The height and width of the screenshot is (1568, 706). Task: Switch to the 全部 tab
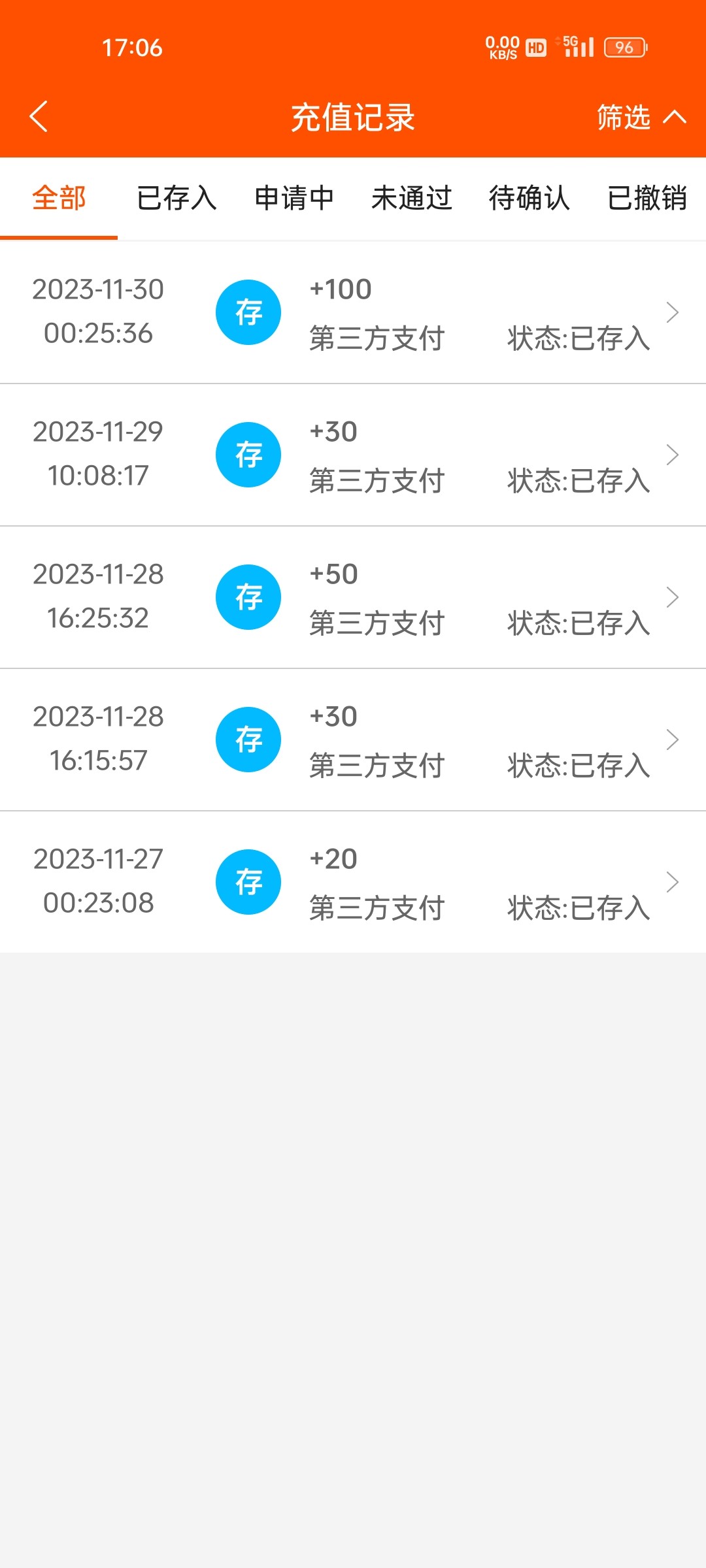(59, 198)
